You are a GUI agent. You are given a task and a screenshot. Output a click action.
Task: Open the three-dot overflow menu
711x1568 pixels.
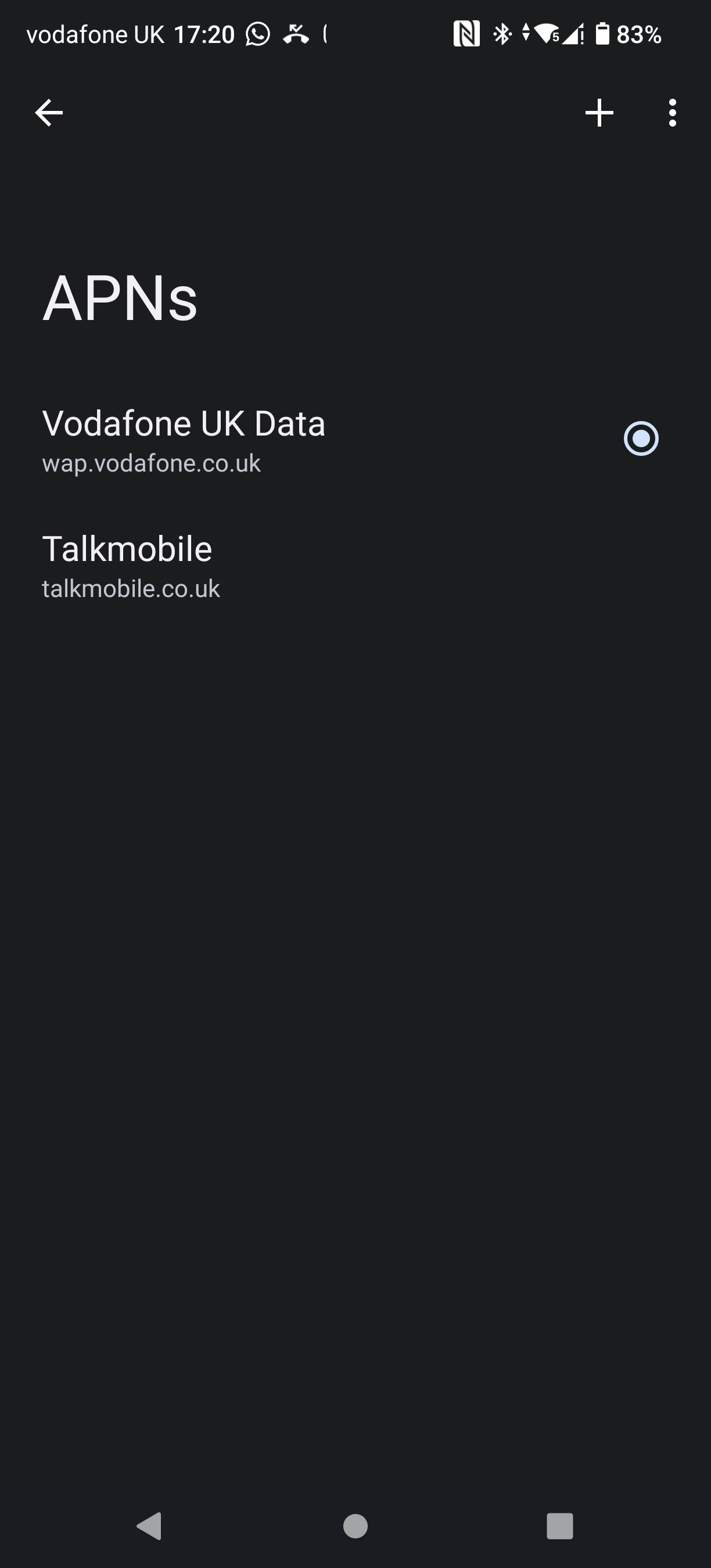click(x=672, y=113)
